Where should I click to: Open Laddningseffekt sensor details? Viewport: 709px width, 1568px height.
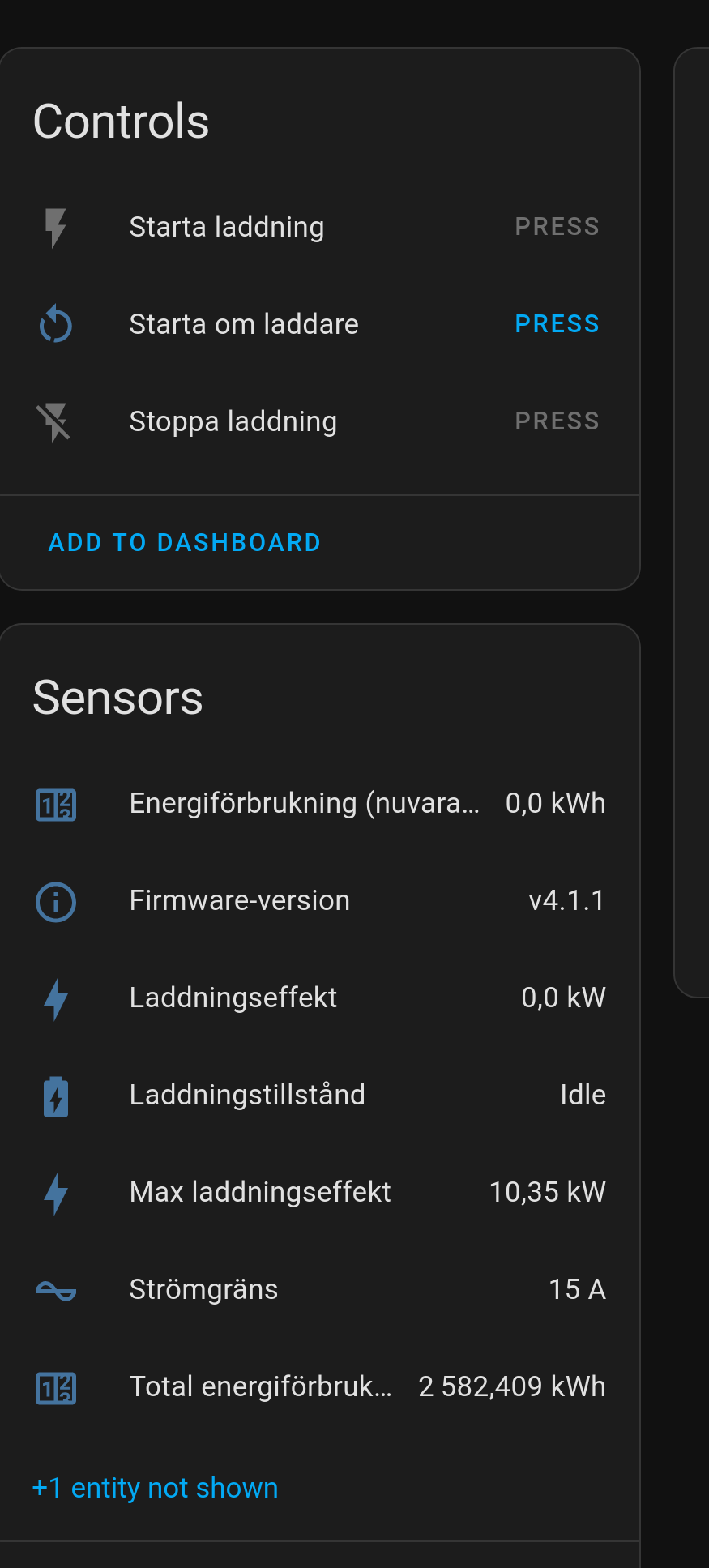320,998
